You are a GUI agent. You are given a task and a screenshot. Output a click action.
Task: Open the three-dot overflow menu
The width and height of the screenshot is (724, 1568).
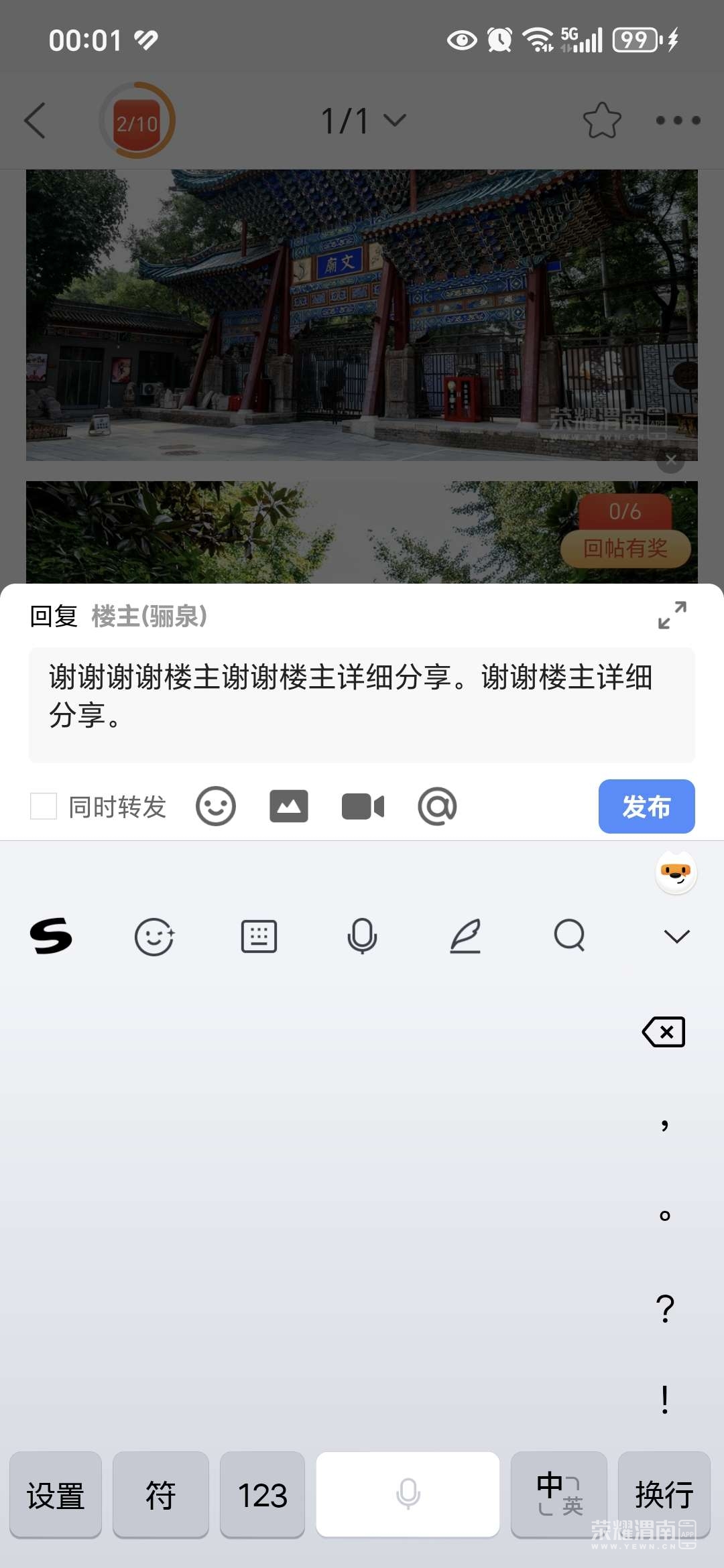coord(678,121)
